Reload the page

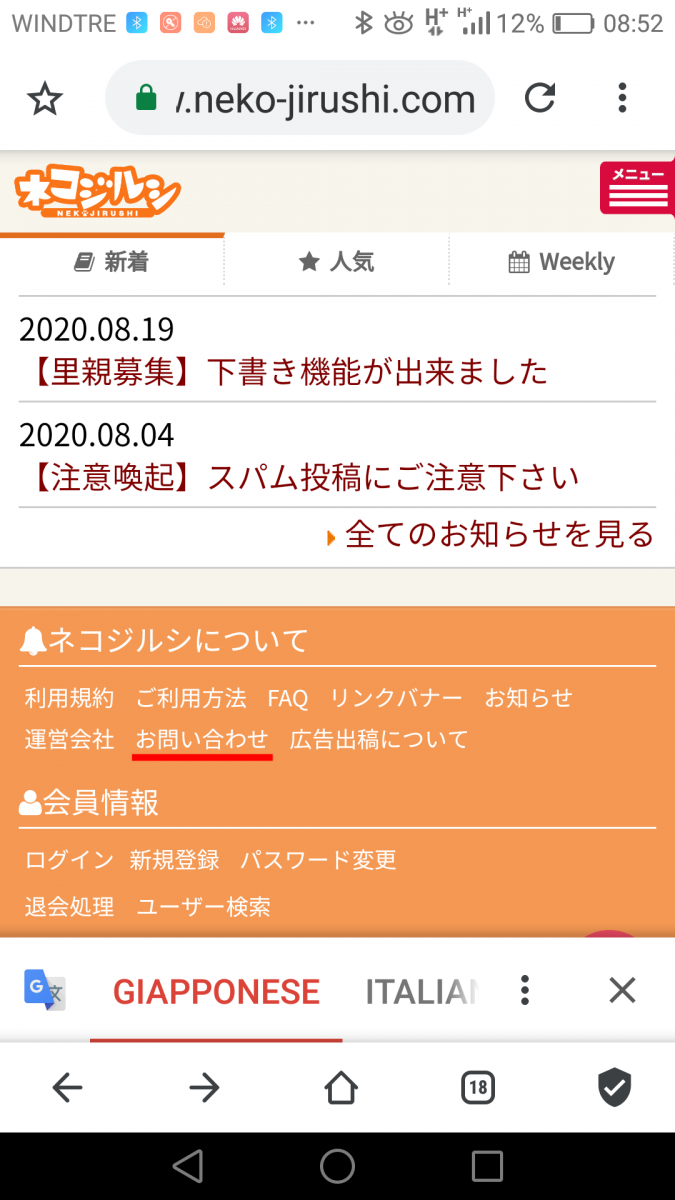(540, 98)
